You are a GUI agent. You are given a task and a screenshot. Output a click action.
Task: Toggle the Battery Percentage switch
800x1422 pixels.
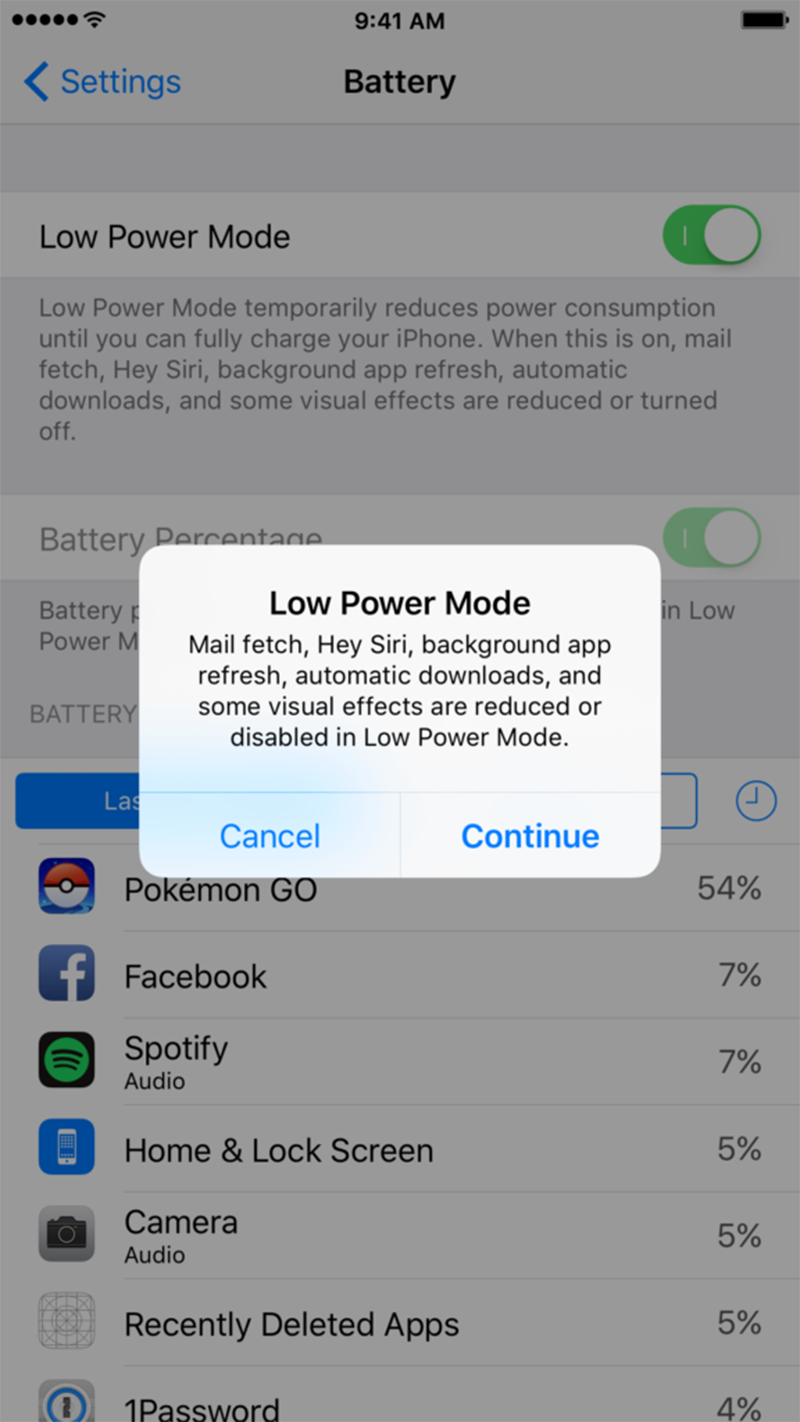[711, 538]
